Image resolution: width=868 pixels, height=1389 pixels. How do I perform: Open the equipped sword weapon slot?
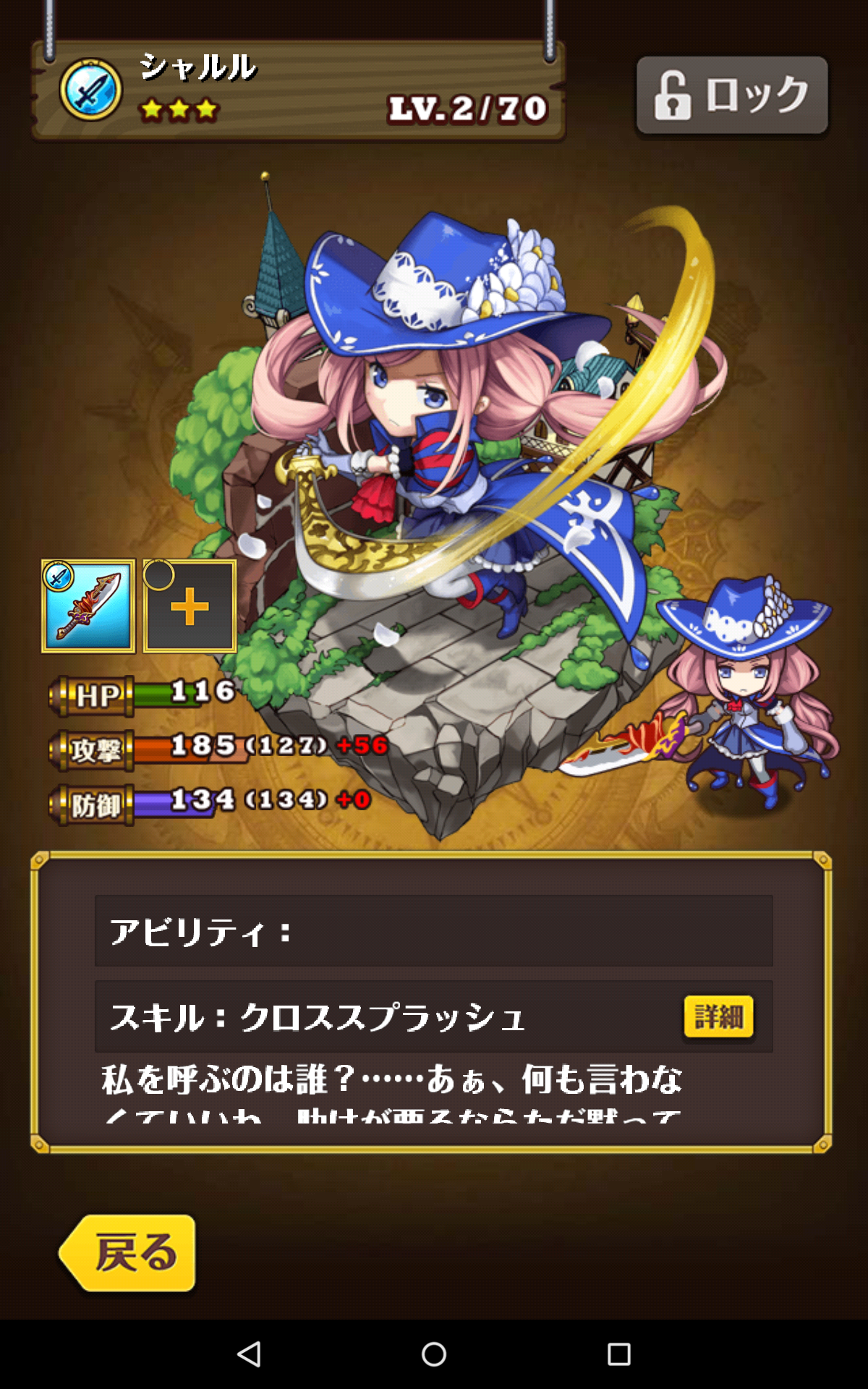pyautogui.click(x=88, y=606)
